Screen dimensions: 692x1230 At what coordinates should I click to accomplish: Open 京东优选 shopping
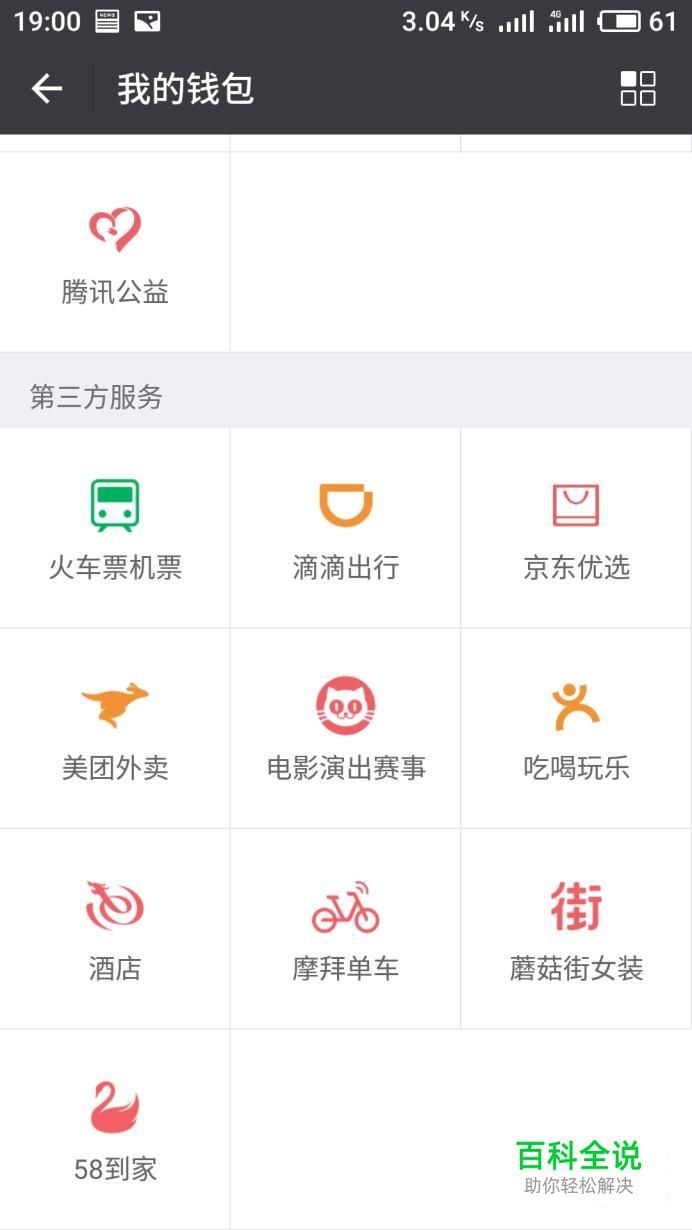pyautogui.click(x=577, y=528)
